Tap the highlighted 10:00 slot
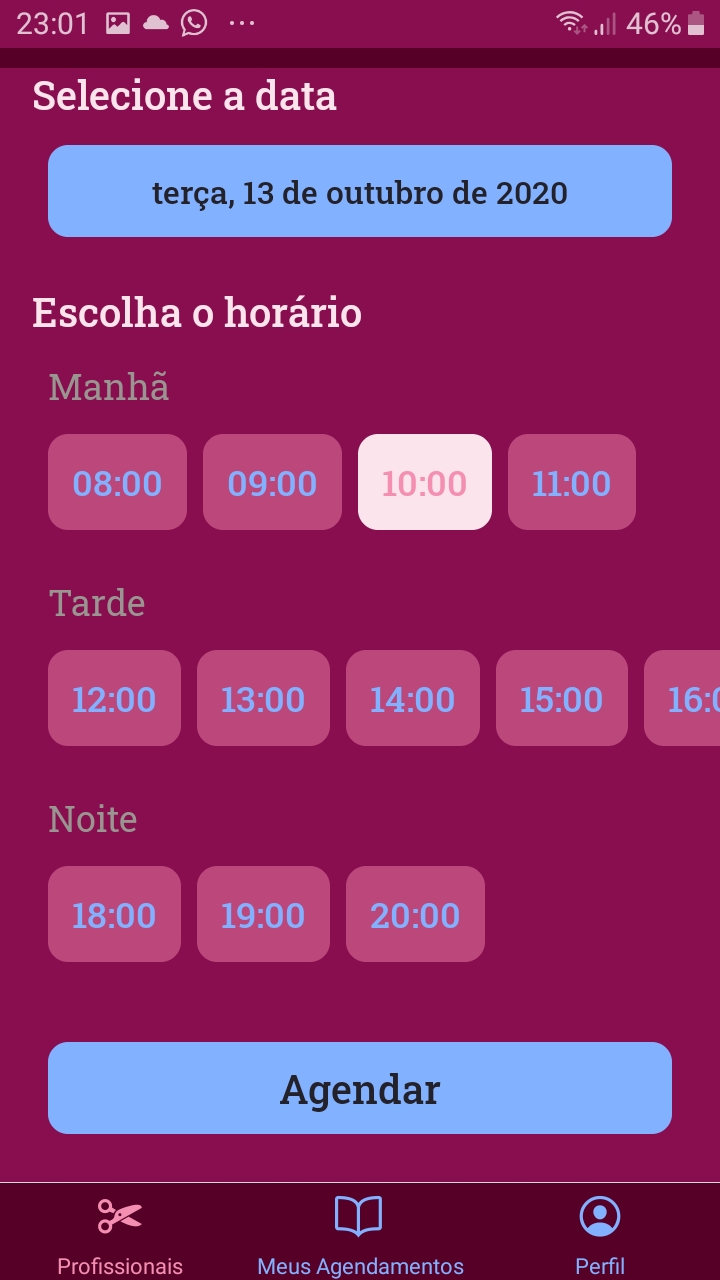The image size is (720, 1280). 425,482
